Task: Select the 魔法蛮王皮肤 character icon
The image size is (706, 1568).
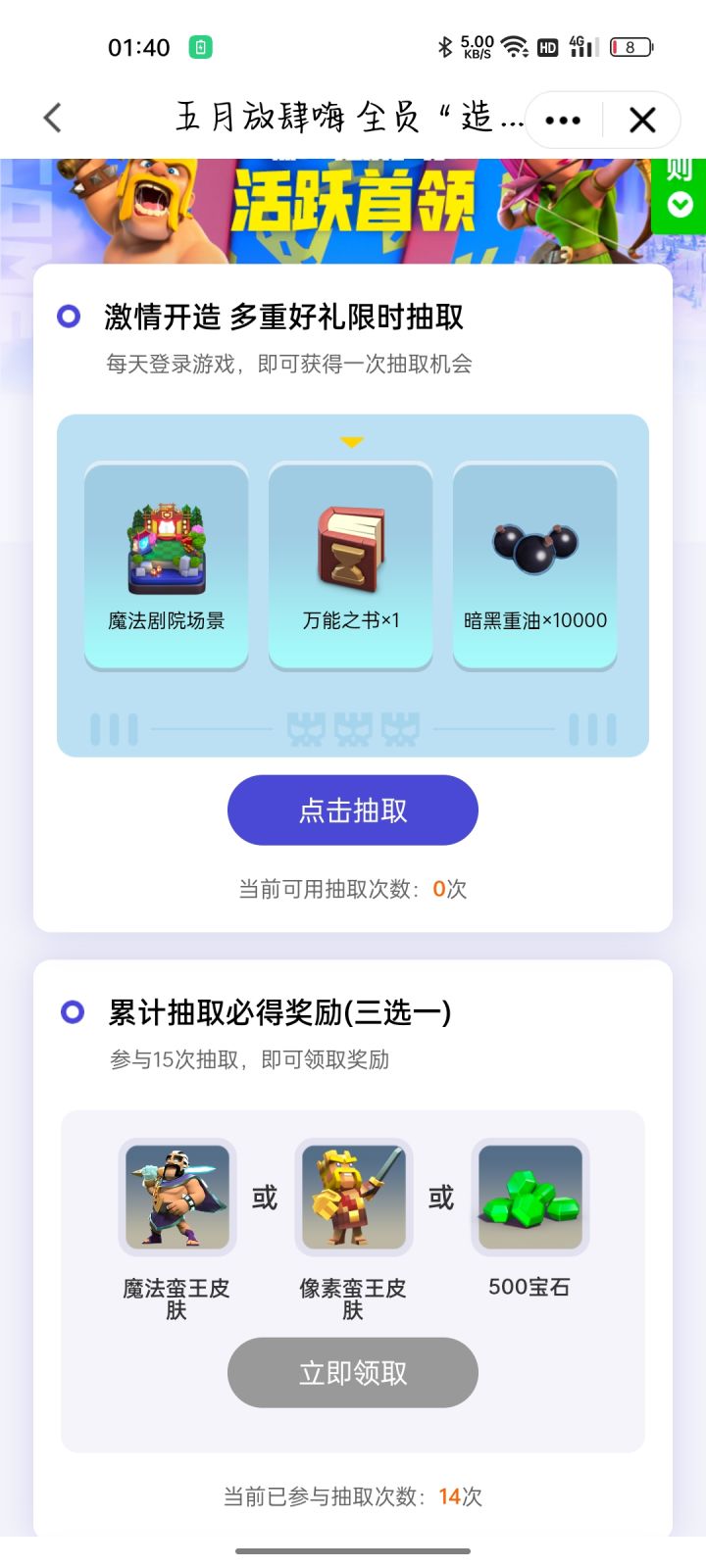Action: (176, 1197)
